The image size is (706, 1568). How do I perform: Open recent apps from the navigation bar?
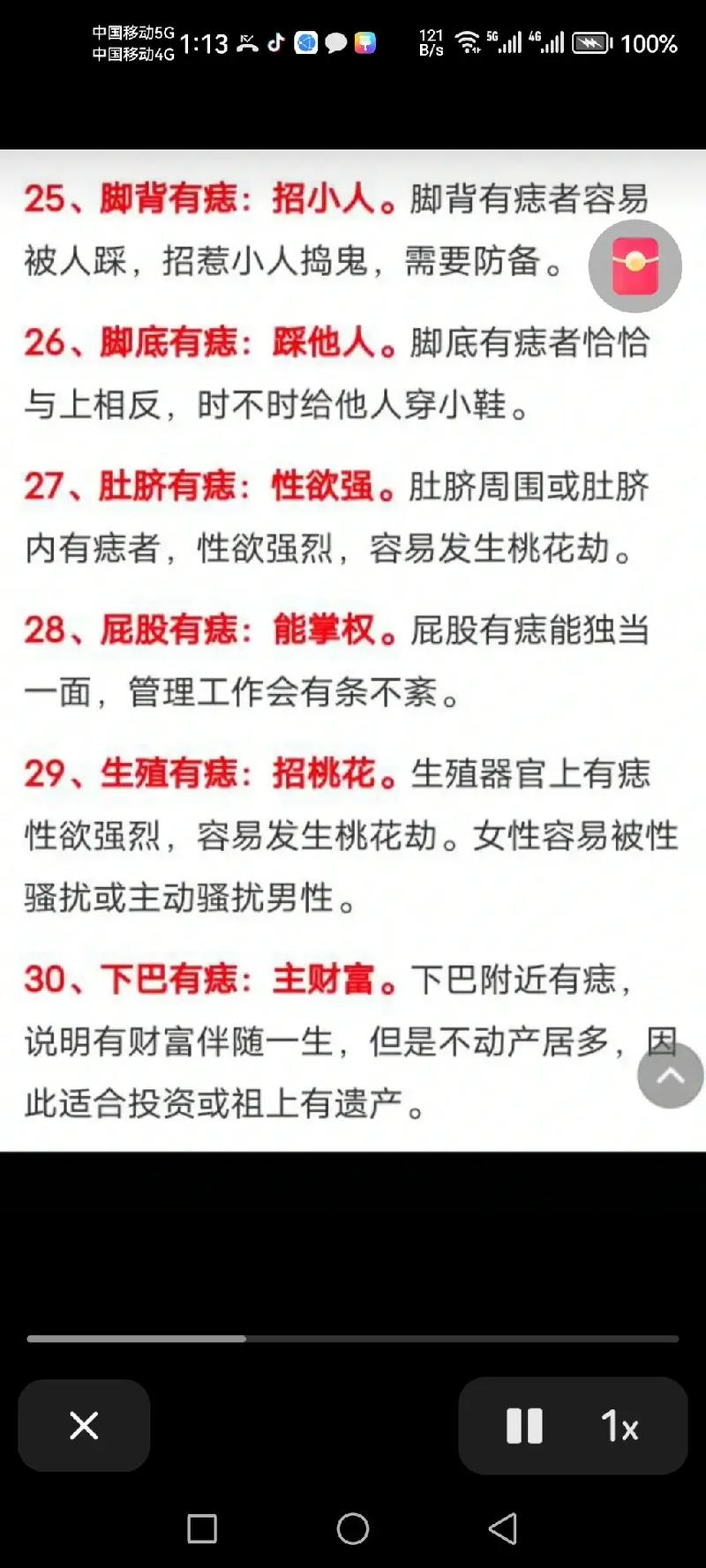pos(202,1528)
